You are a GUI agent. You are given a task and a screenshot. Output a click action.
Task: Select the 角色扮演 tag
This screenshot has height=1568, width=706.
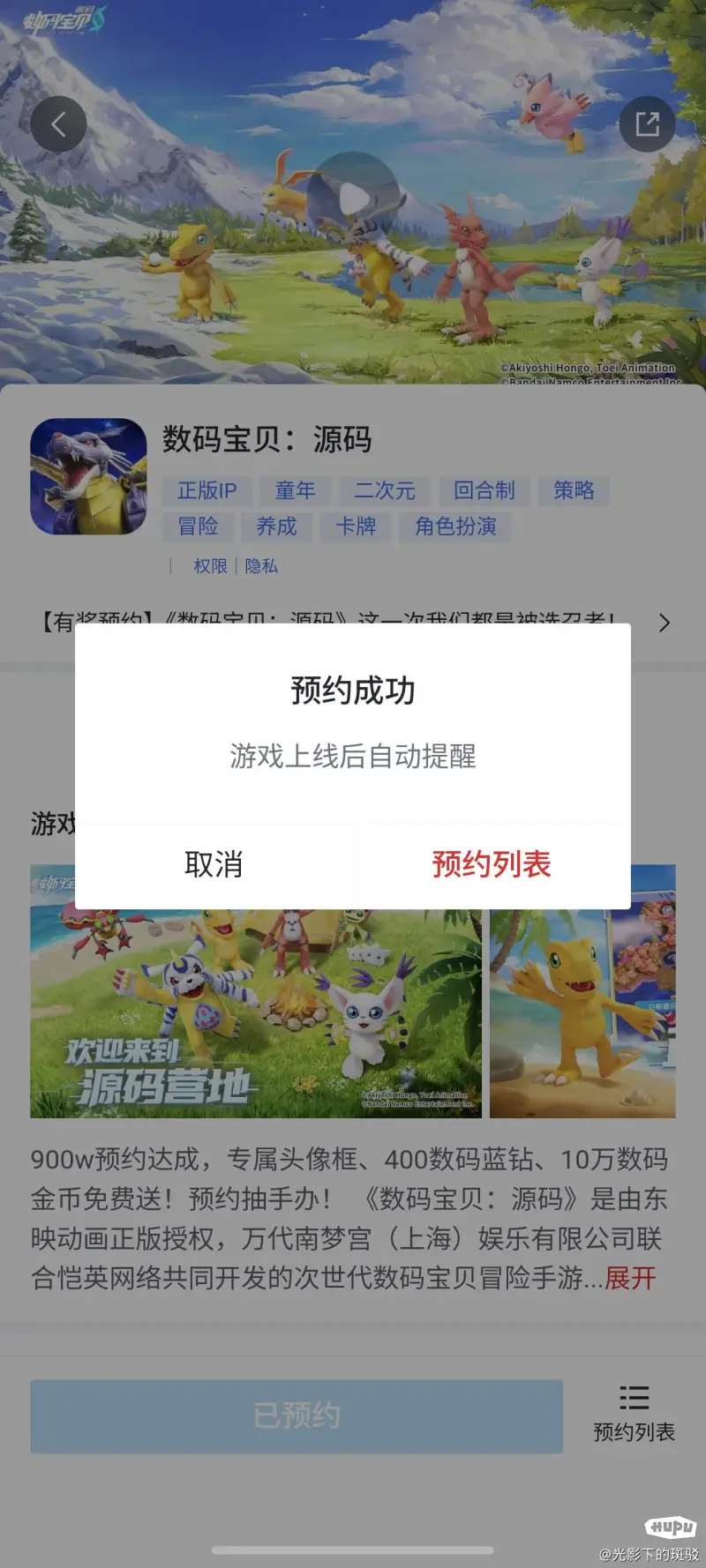455,526
